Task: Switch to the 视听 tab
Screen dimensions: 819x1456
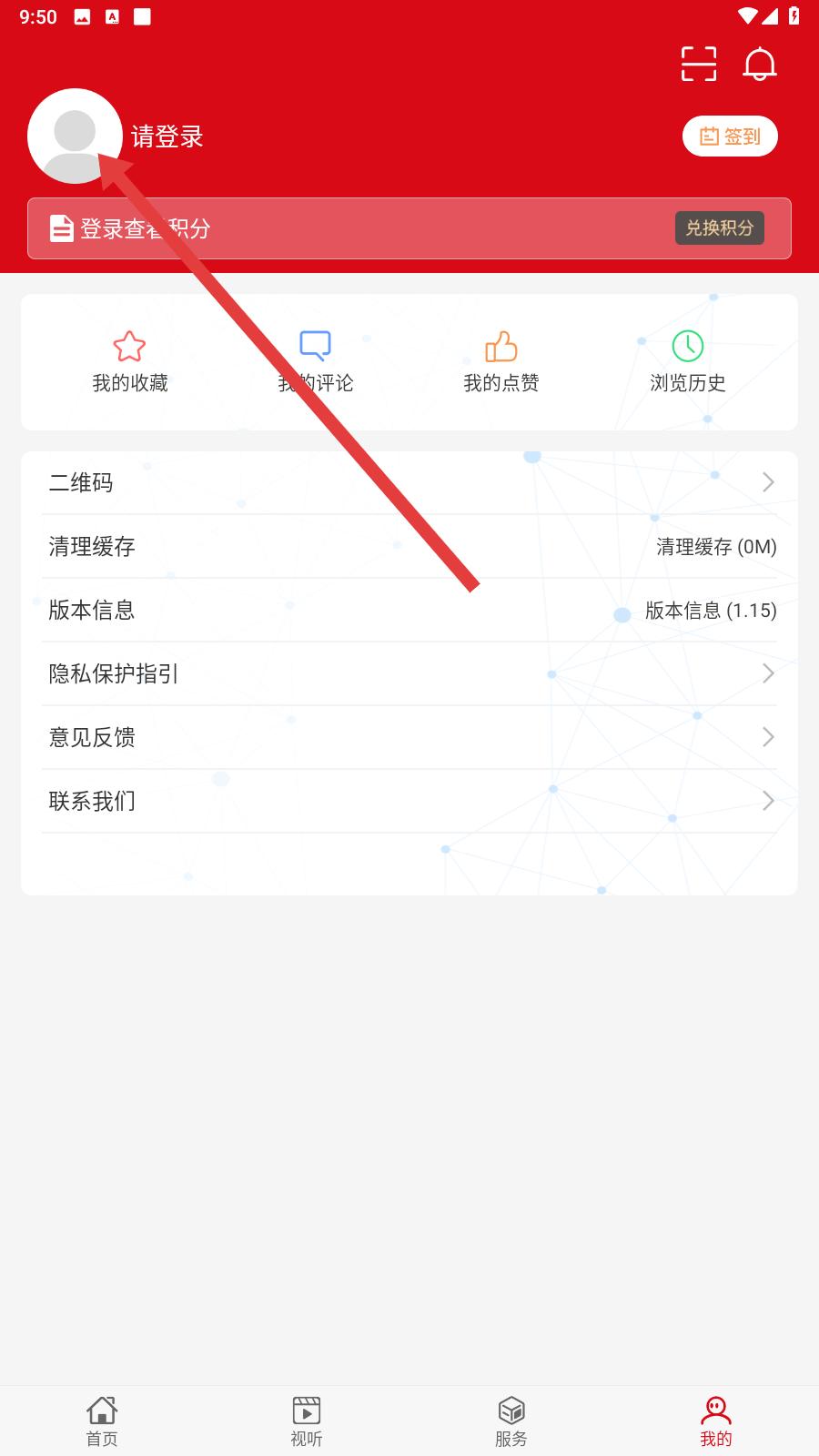Action: pos(307,1421)
